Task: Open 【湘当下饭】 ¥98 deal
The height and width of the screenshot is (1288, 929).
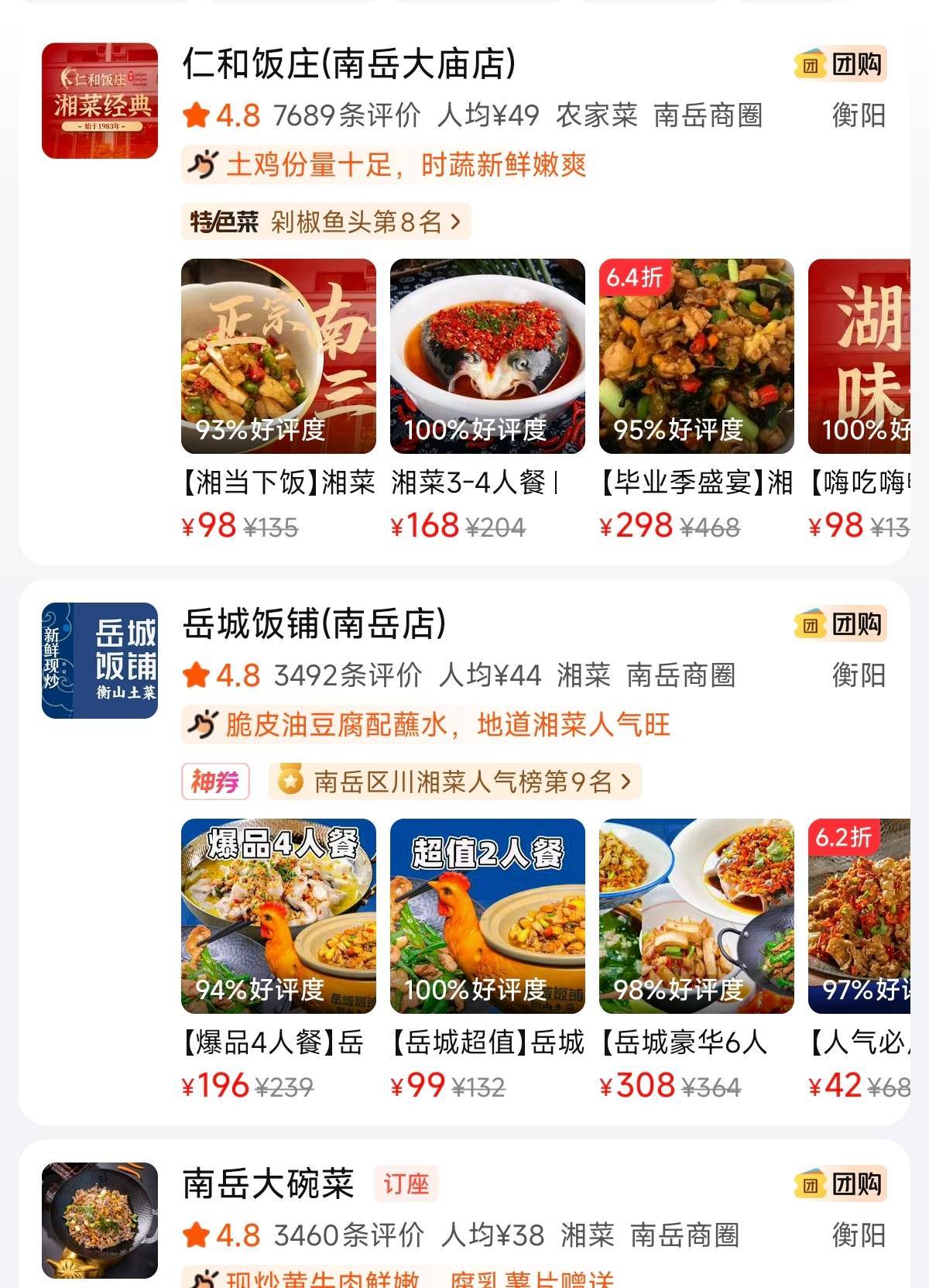Action: pos(279,356)
